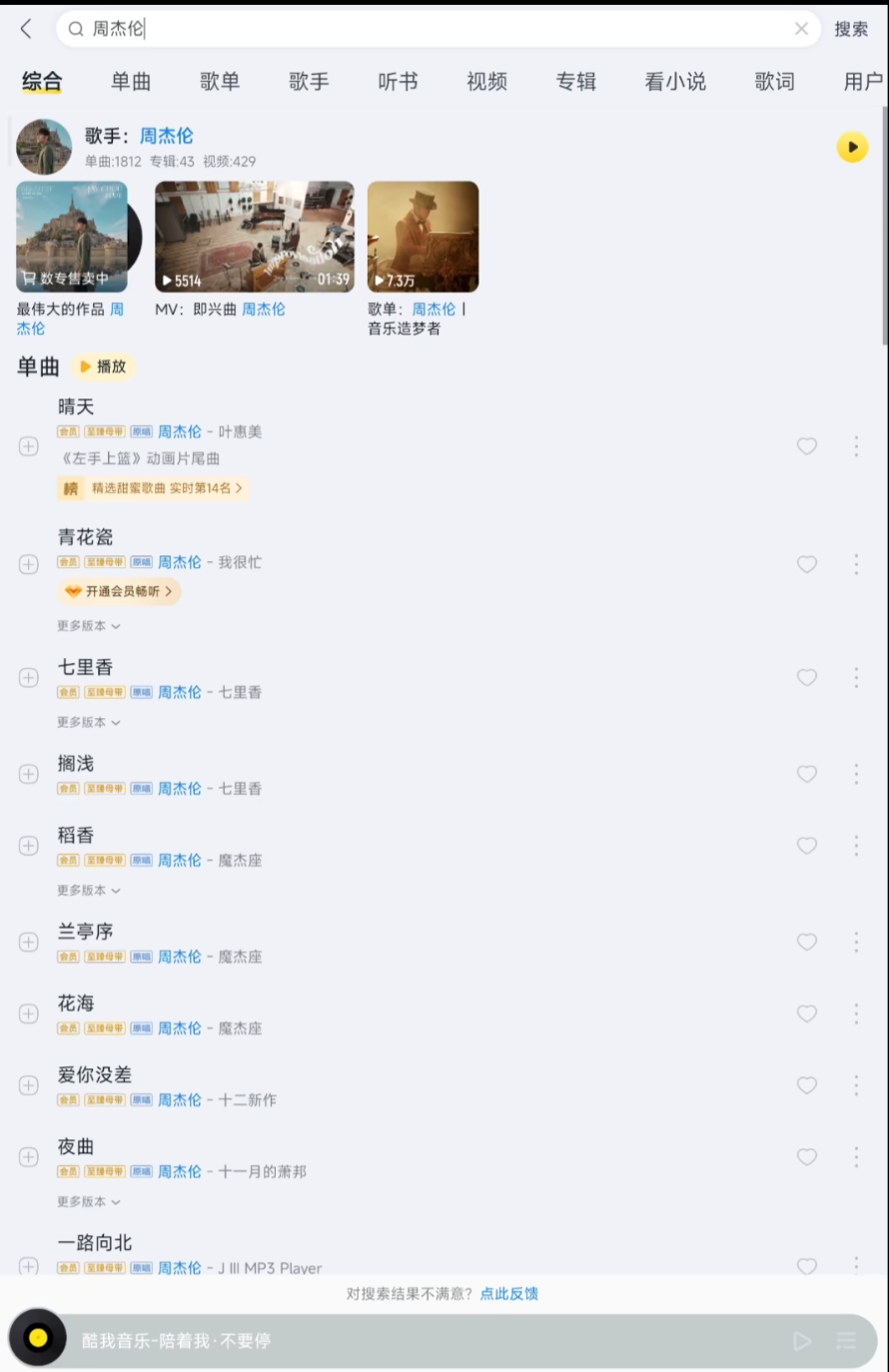The image size is (889, 1372).
Task: Switch to the 歌词 tab
Action: coord(774,82)
